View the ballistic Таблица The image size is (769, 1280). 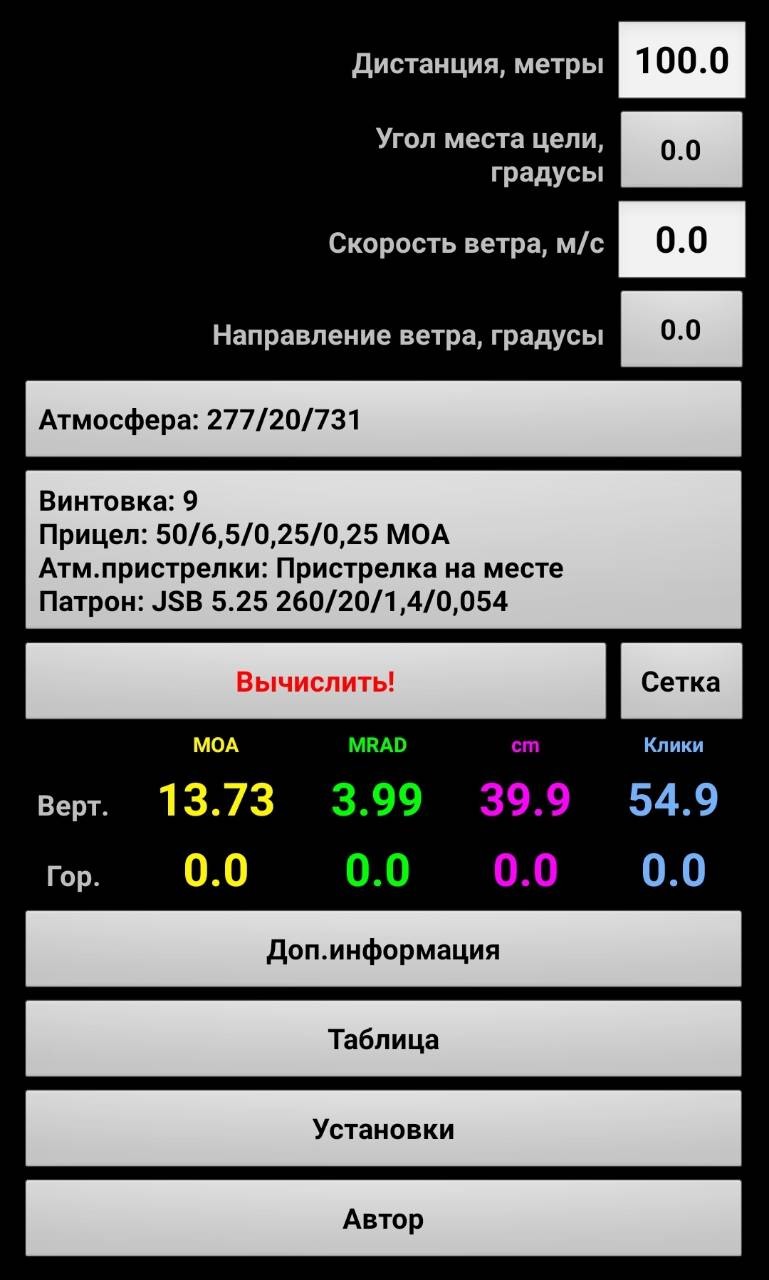(383, 1039)
